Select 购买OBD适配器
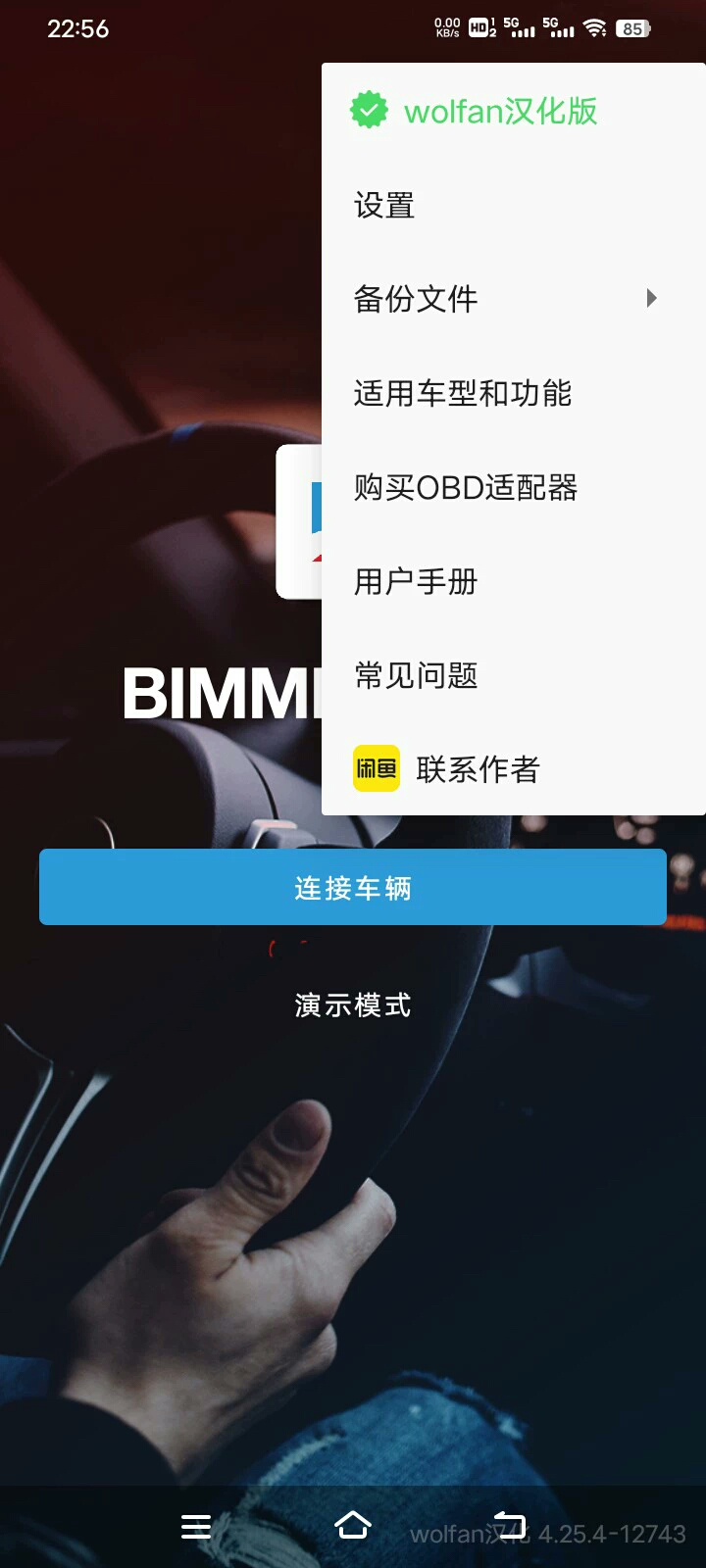Screen dimensions: 706x1568 tap(466, 487)
